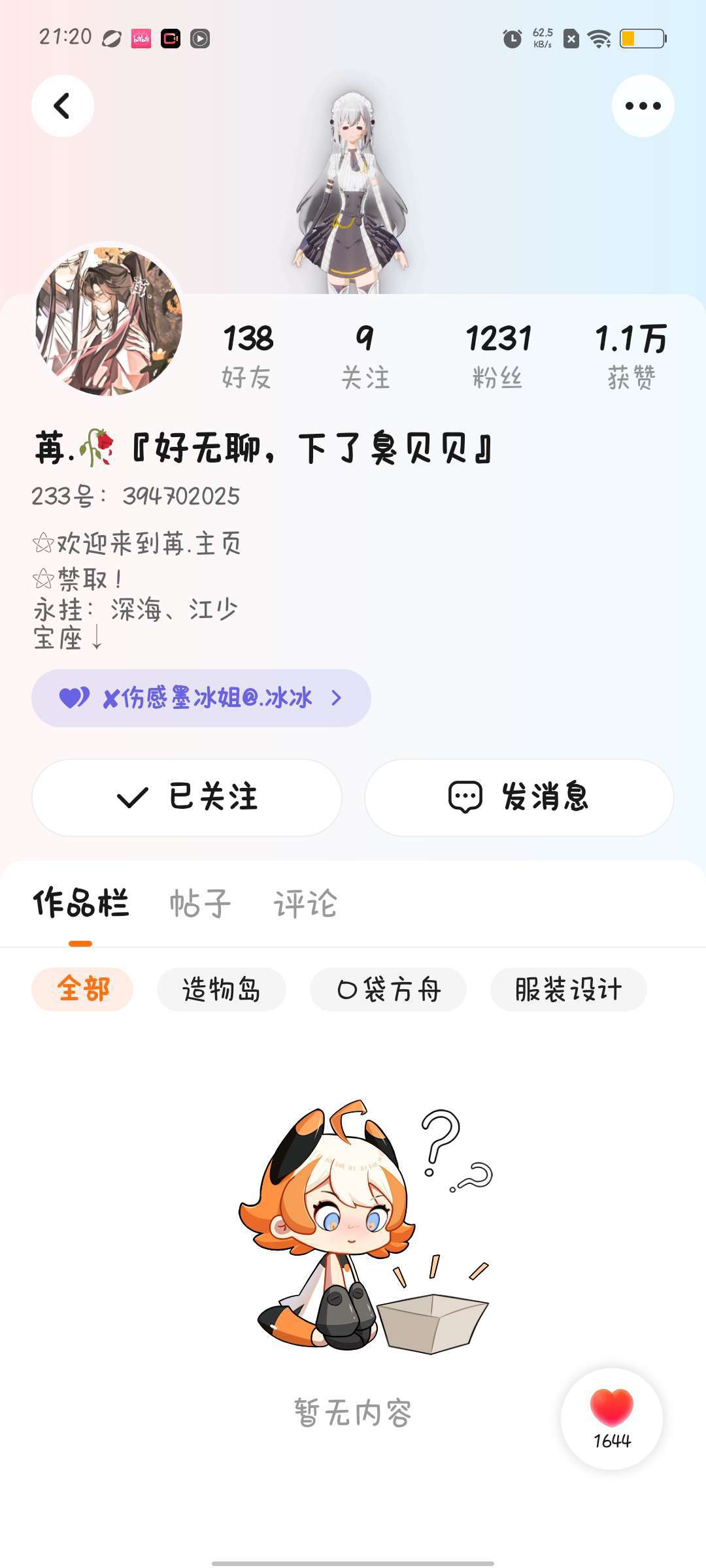Screen dimensions: 706x1568
Task: Select the 口袋方舟 filter chip
Action: coord(388,989)
